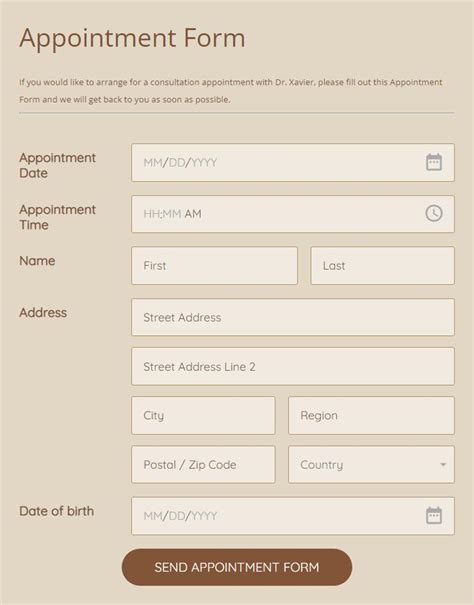The height and width of the screenshot is (605, 474).
Task: Focus the Region field
Action: coord(371,415)
